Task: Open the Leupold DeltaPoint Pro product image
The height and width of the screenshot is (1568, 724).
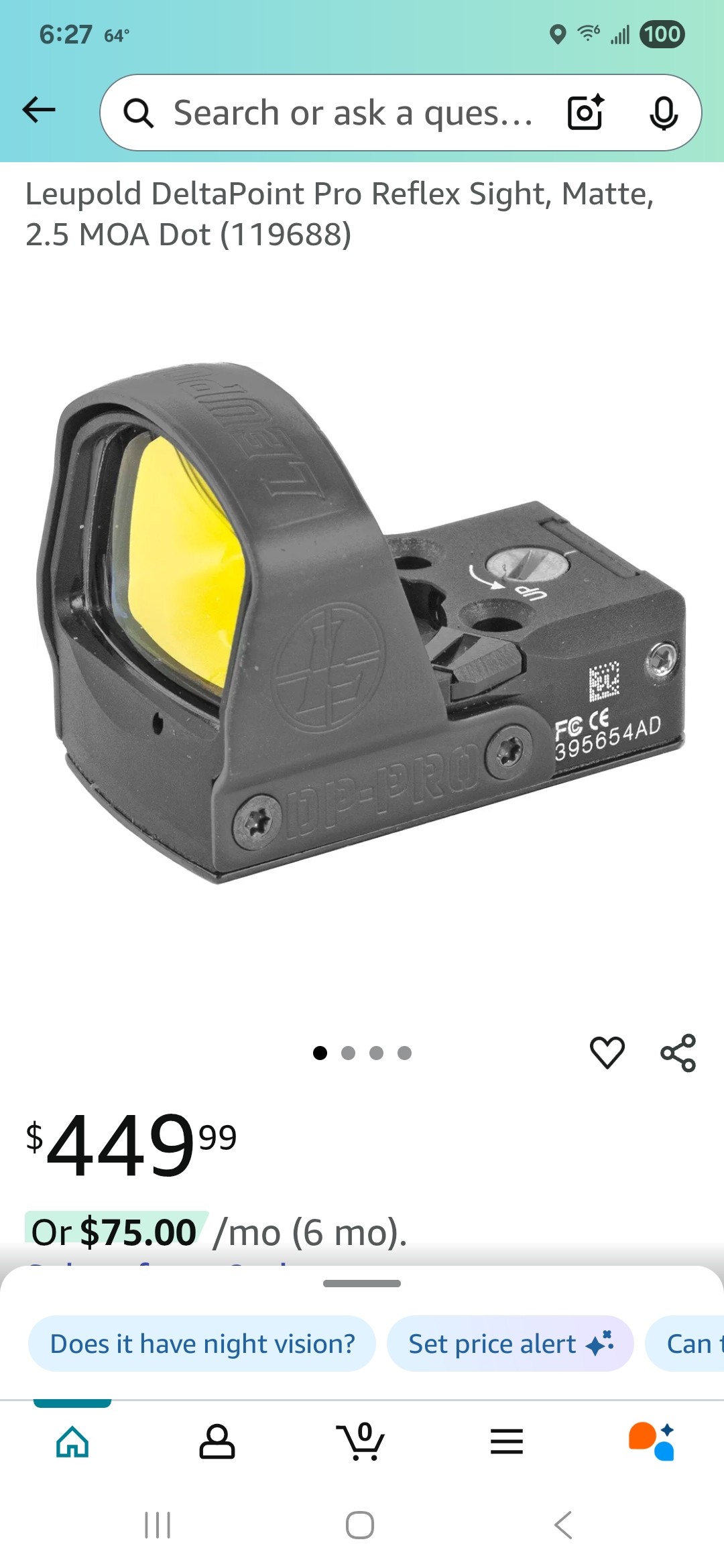Action: point(362,623)
